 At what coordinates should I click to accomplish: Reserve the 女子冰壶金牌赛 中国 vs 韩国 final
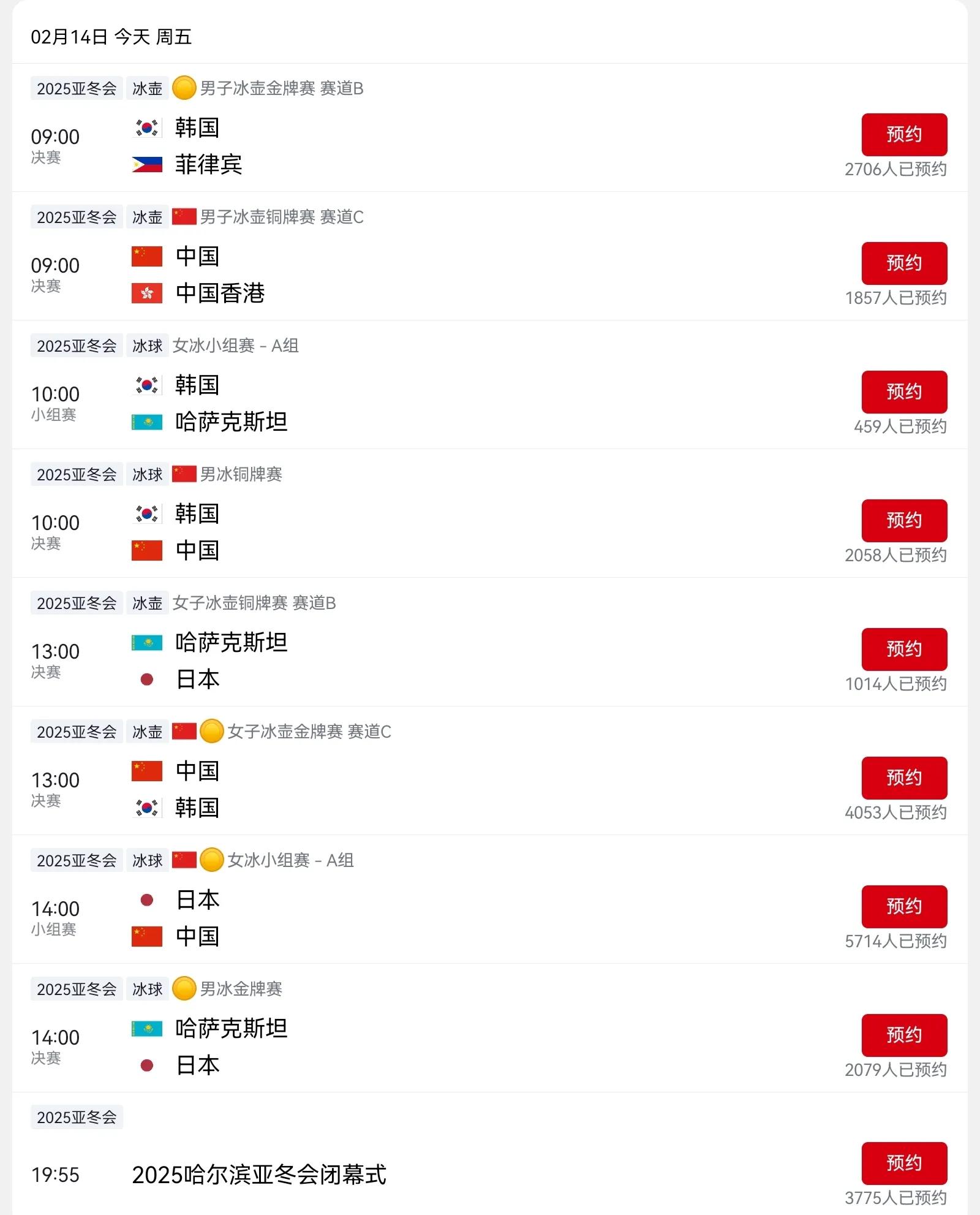tap(904, 778)
